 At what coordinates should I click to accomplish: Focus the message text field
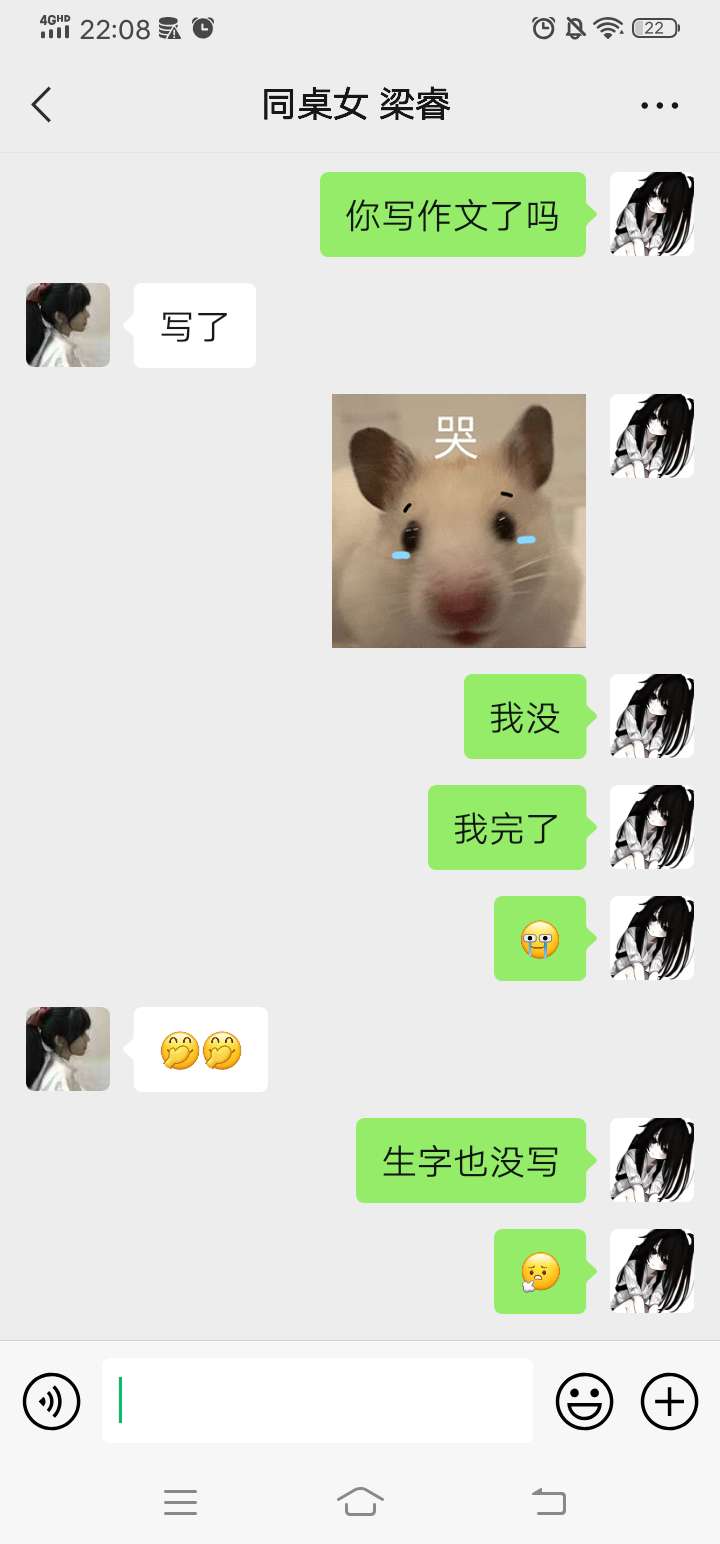318,1400
